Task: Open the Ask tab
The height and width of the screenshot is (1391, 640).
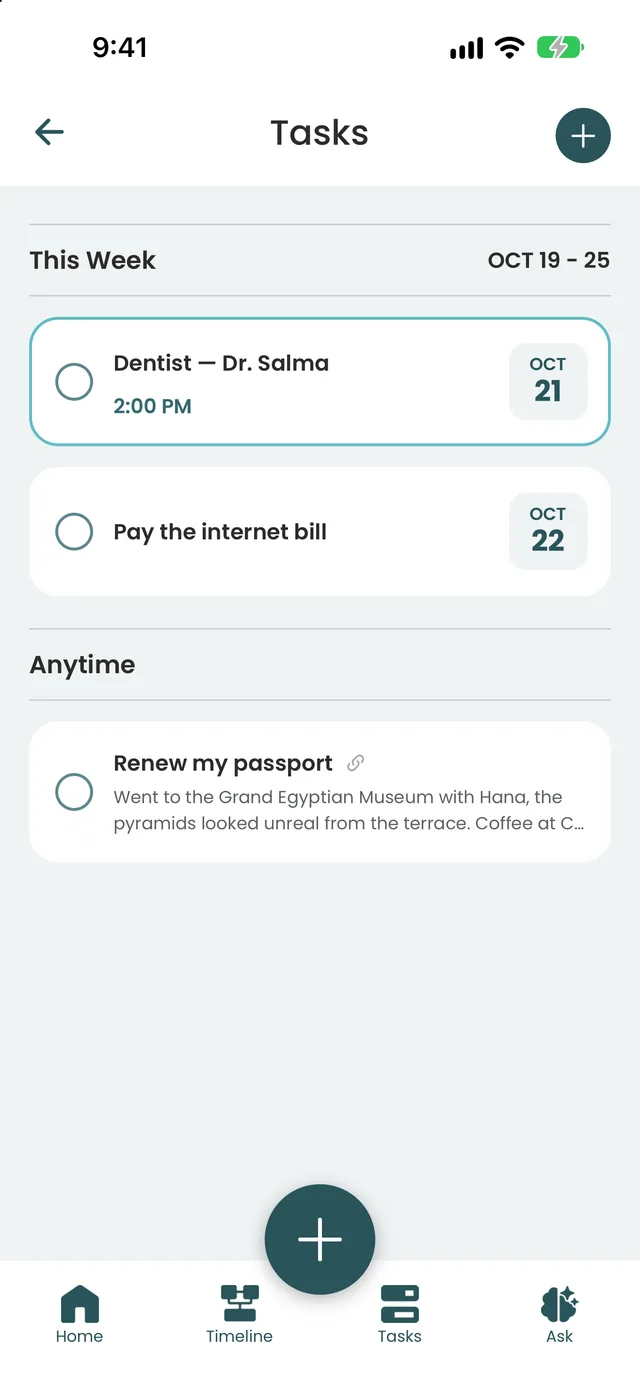Action: (x=560, y=1314)
